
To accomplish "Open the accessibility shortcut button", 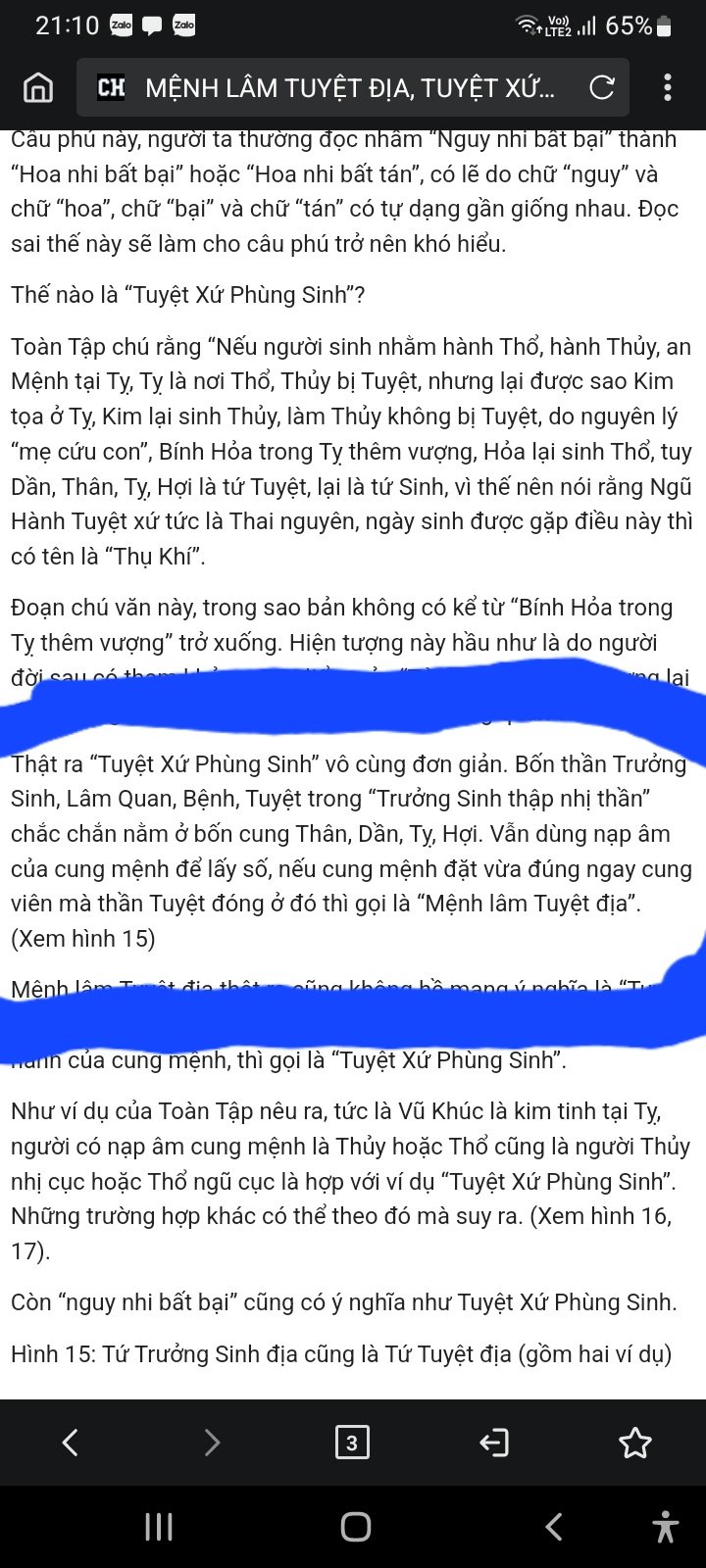I will pos(666,1527).
